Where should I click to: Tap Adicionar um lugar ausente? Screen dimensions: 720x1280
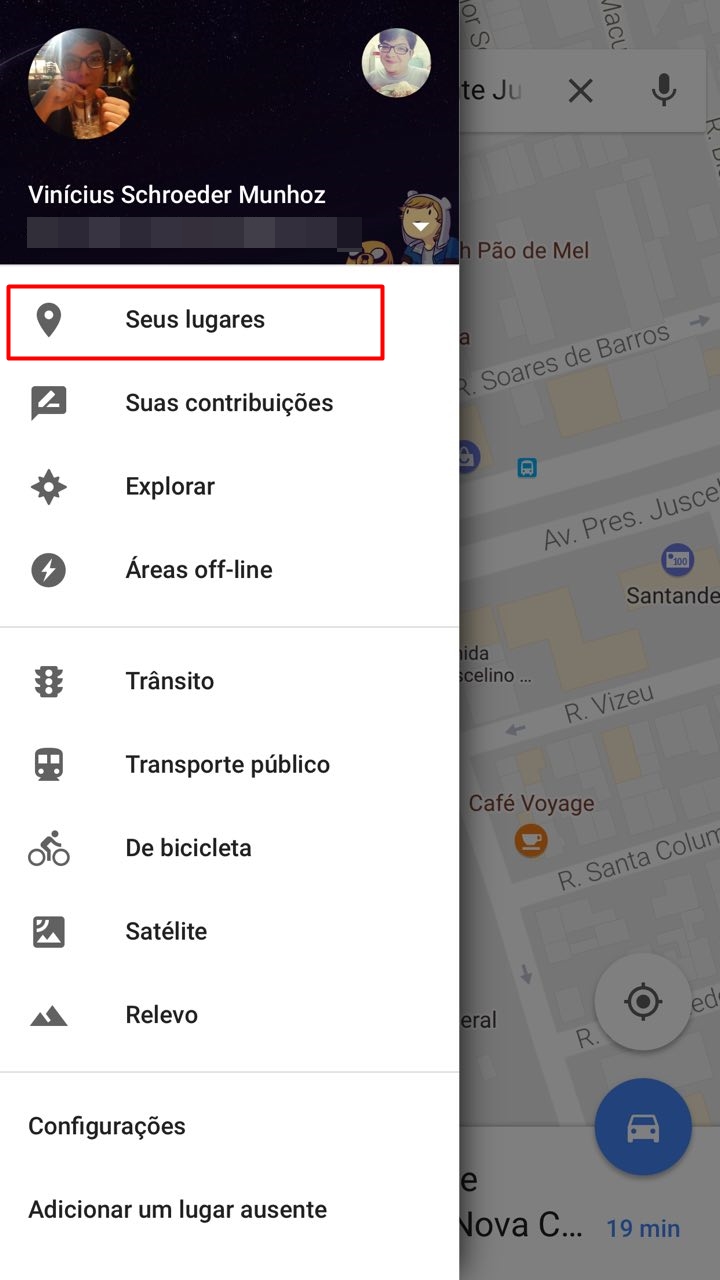coord(230,1210)
